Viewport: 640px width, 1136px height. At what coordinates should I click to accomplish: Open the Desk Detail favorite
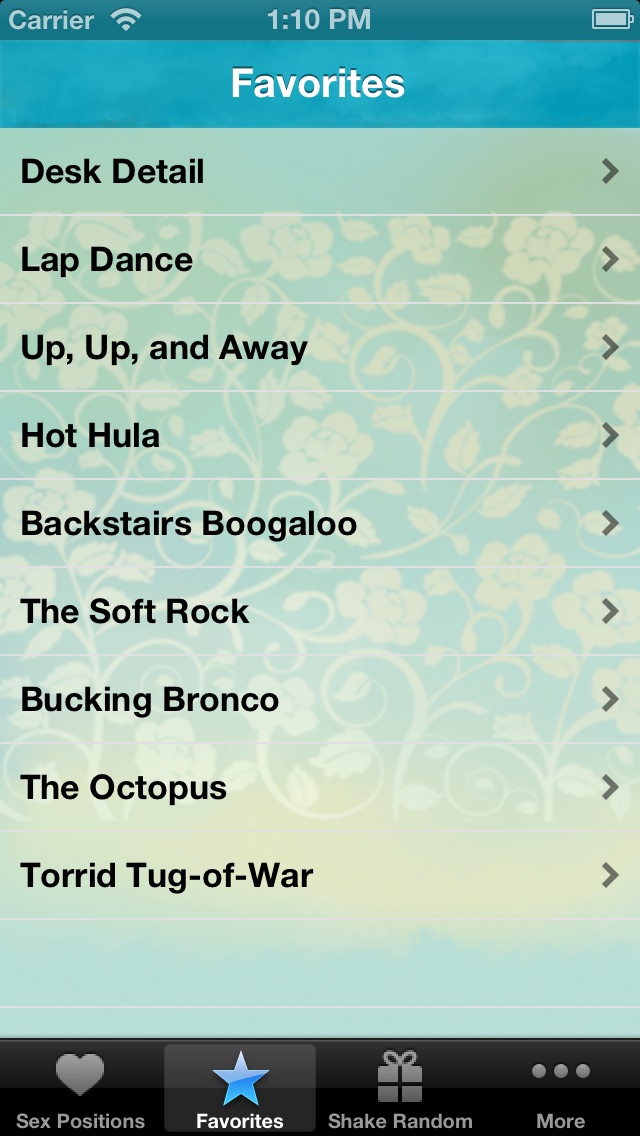click(x=320, y=172)
